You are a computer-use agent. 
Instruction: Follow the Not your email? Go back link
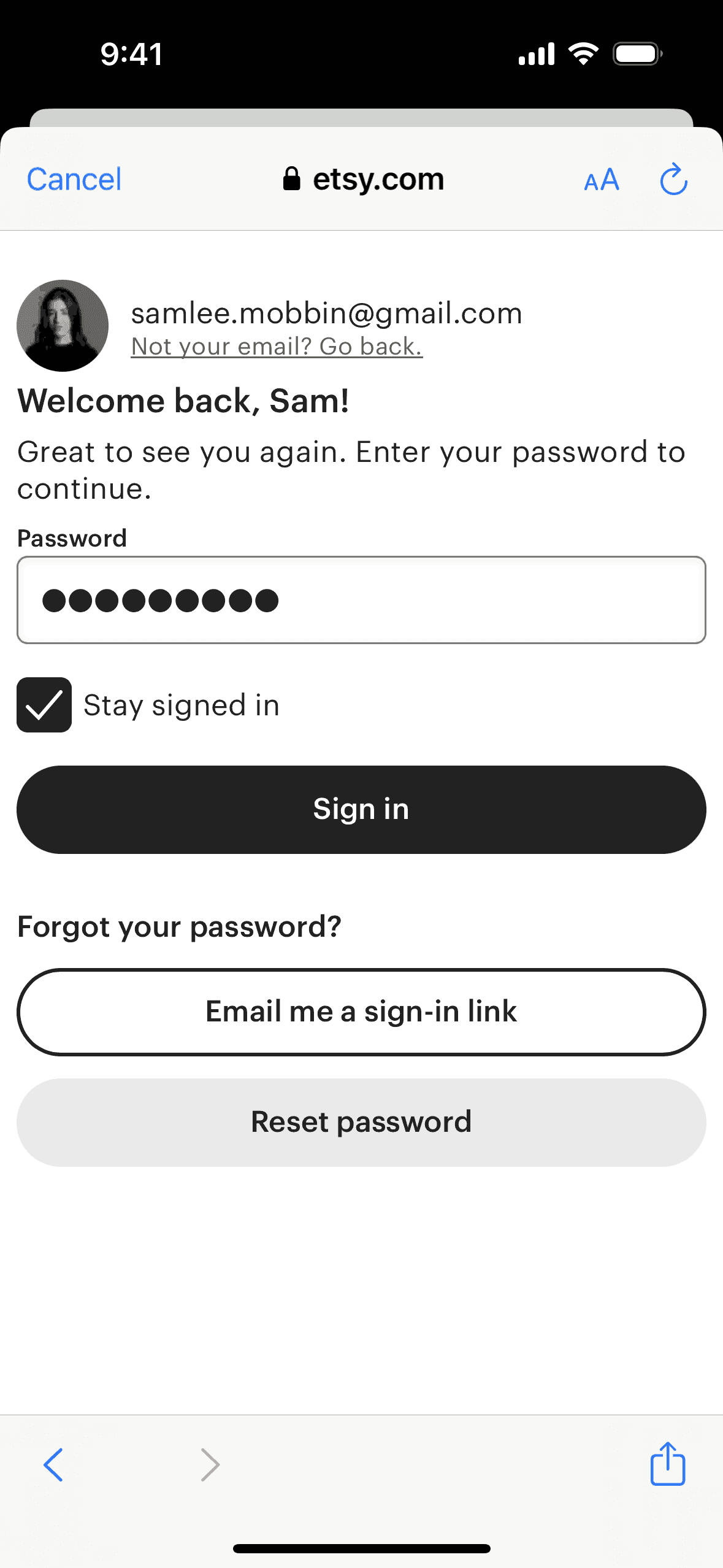click(x=277, y=345)
